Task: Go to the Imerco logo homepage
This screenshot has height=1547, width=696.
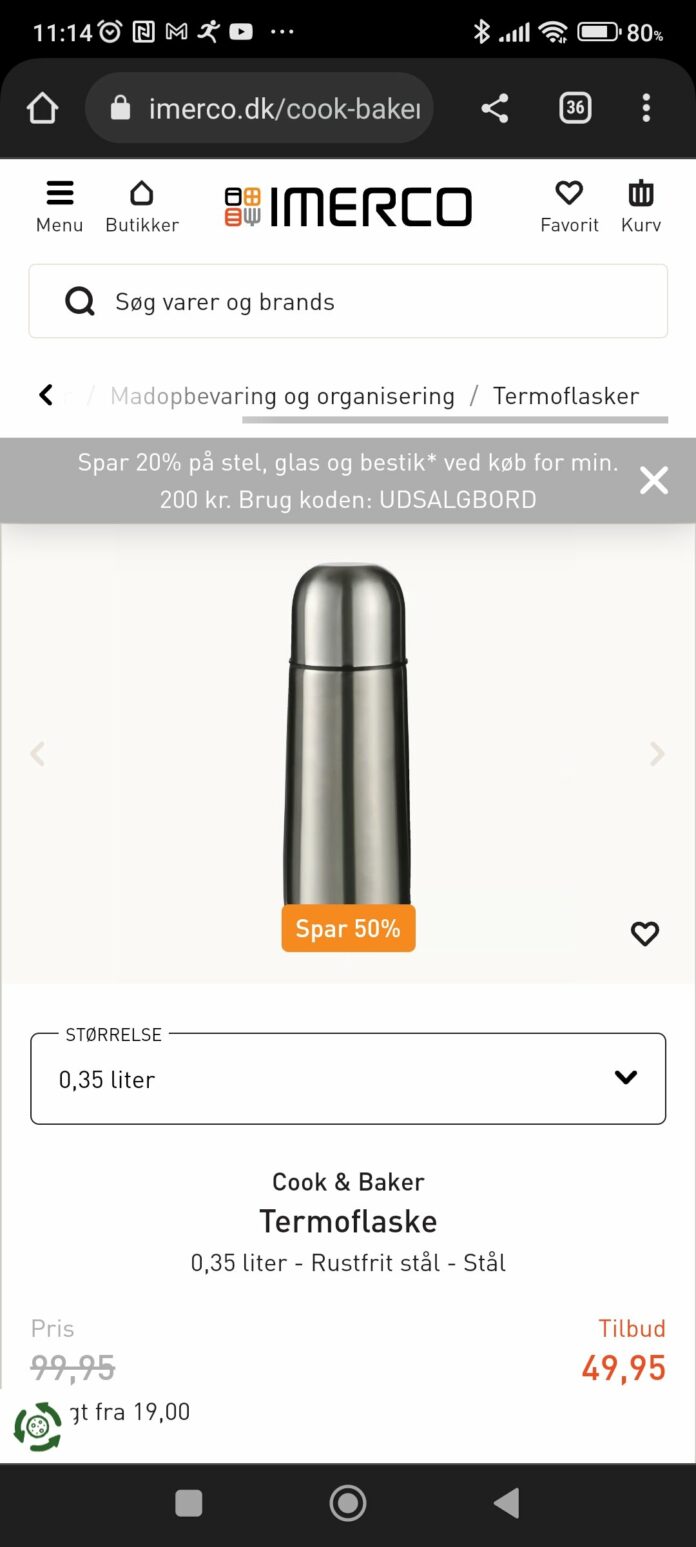Action: click(348, 207)
